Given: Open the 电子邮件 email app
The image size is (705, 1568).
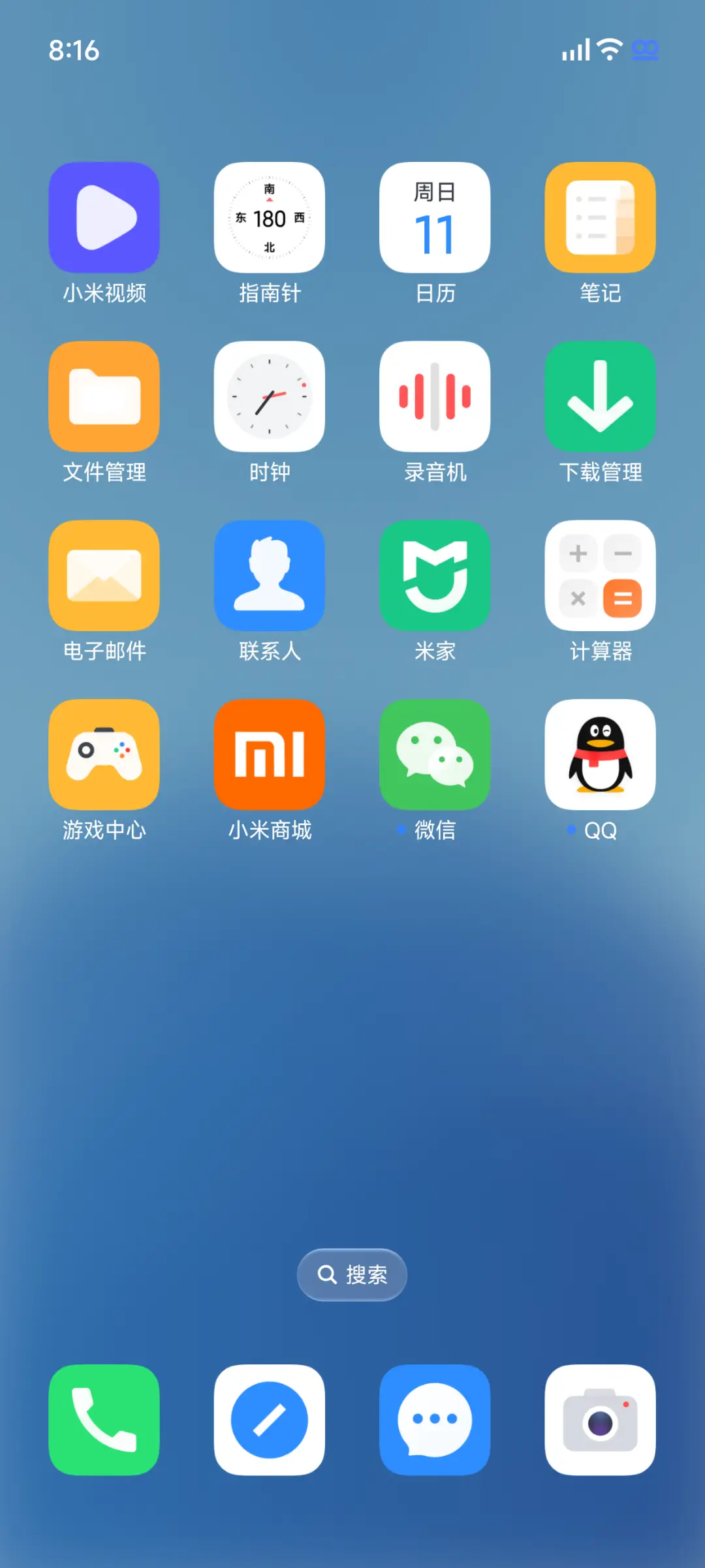Looking at the screenshot, I should point(104,575).
